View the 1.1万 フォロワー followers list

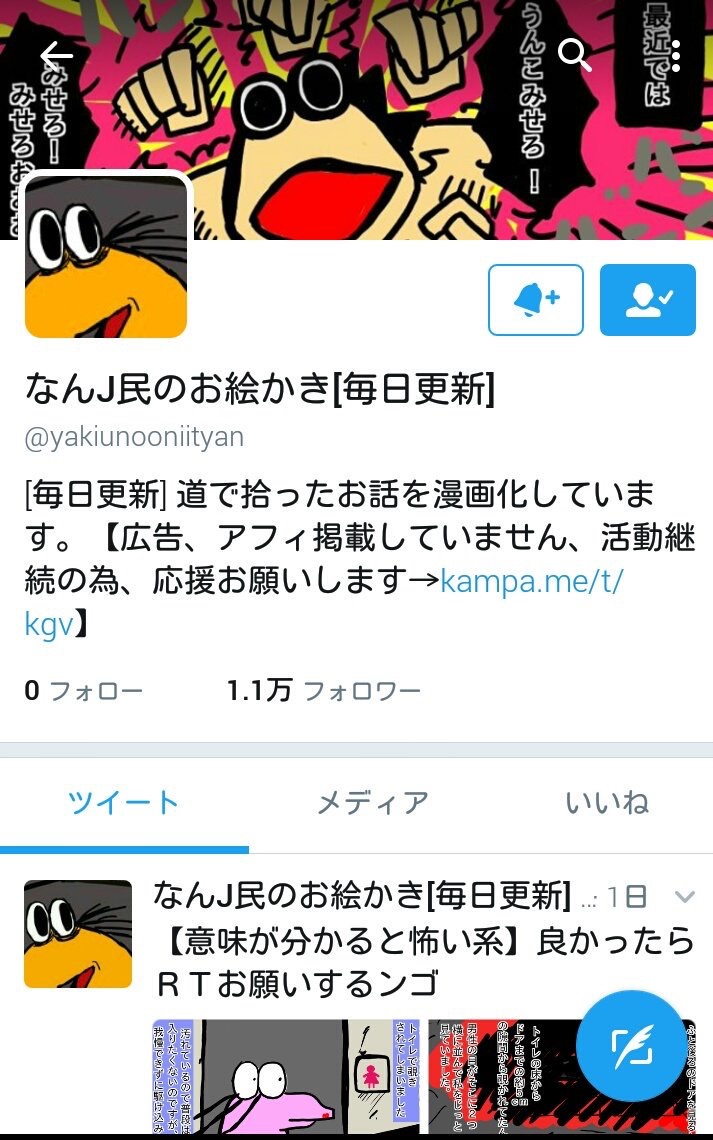click(x=323, y=690)
